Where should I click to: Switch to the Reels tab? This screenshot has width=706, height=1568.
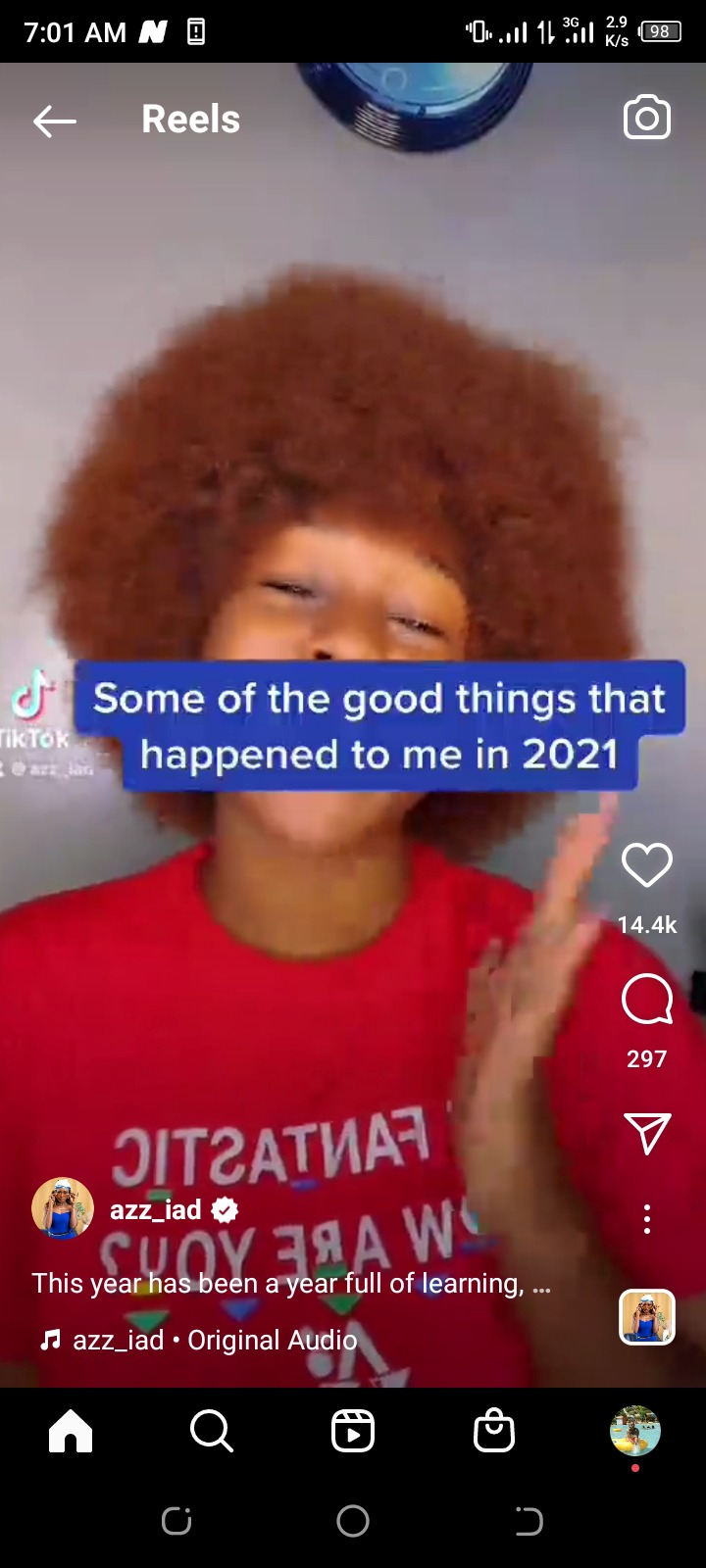[x=353, y=1432]
